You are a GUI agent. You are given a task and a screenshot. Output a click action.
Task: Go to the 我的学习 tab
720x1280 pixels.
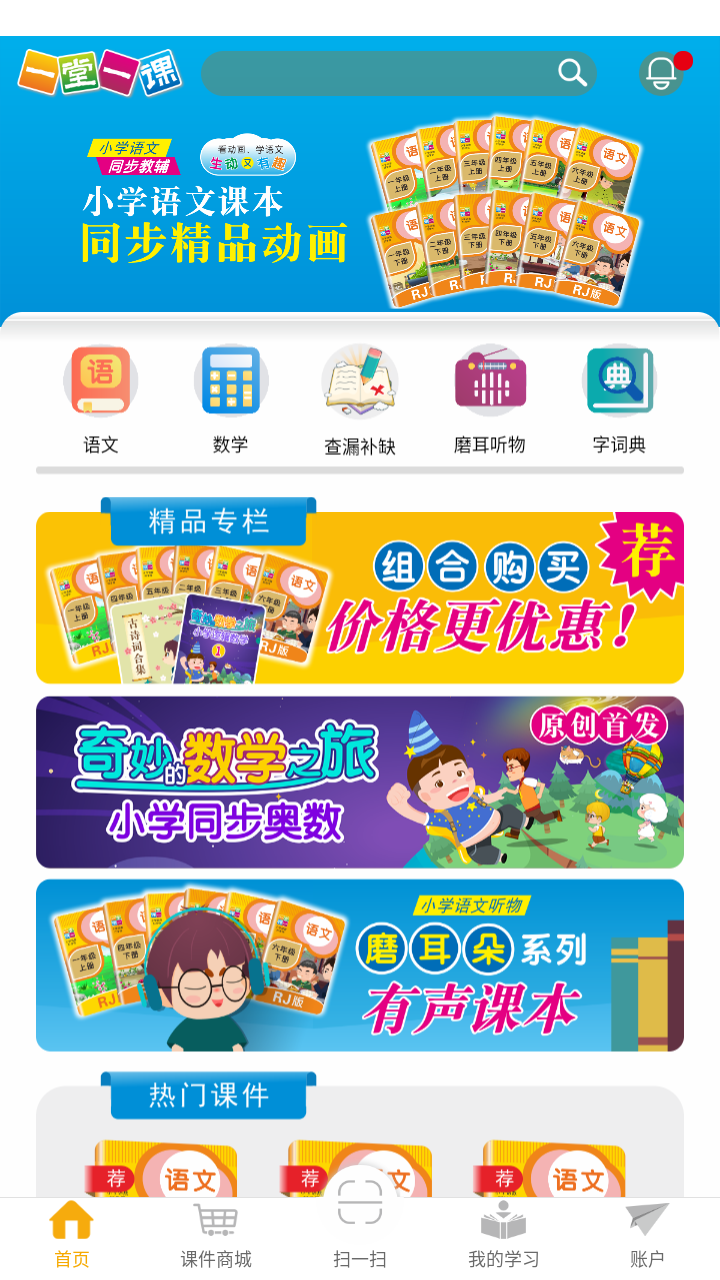pos(504,1234)
